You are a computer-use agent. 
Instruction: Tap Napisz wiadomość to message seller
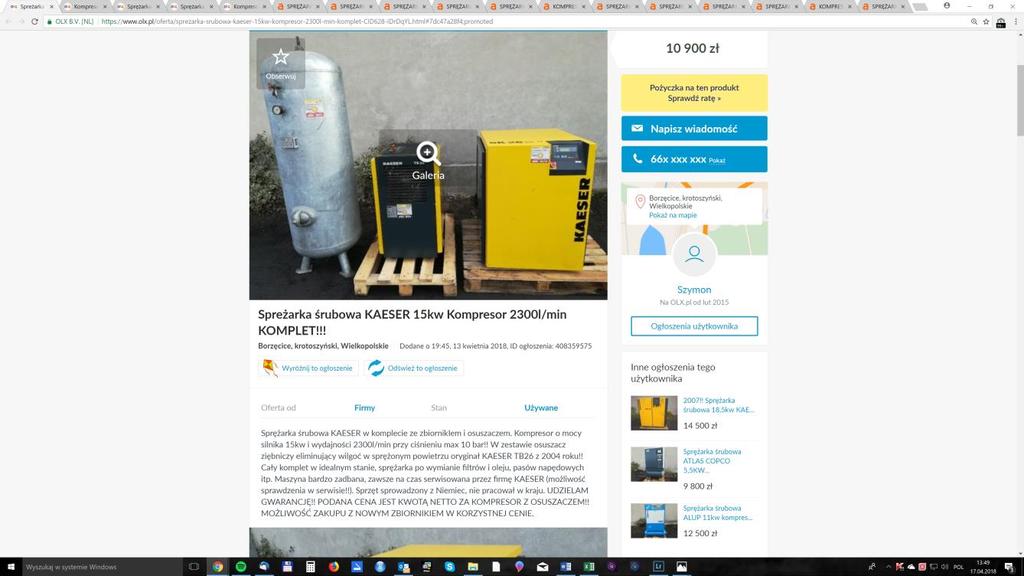click(x=694, y=129)
